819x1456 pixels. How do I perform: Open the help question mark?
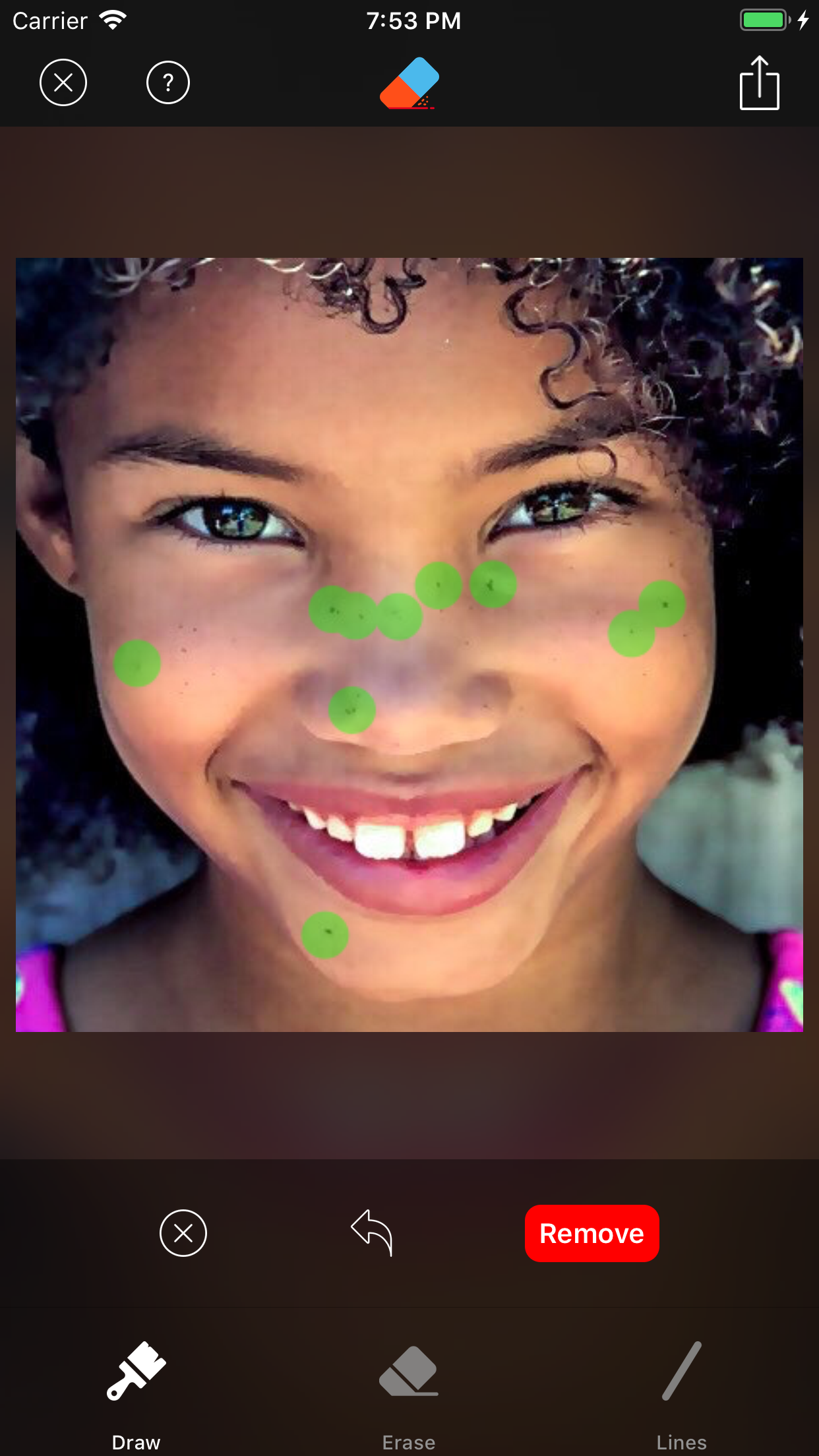pos(168,83)
